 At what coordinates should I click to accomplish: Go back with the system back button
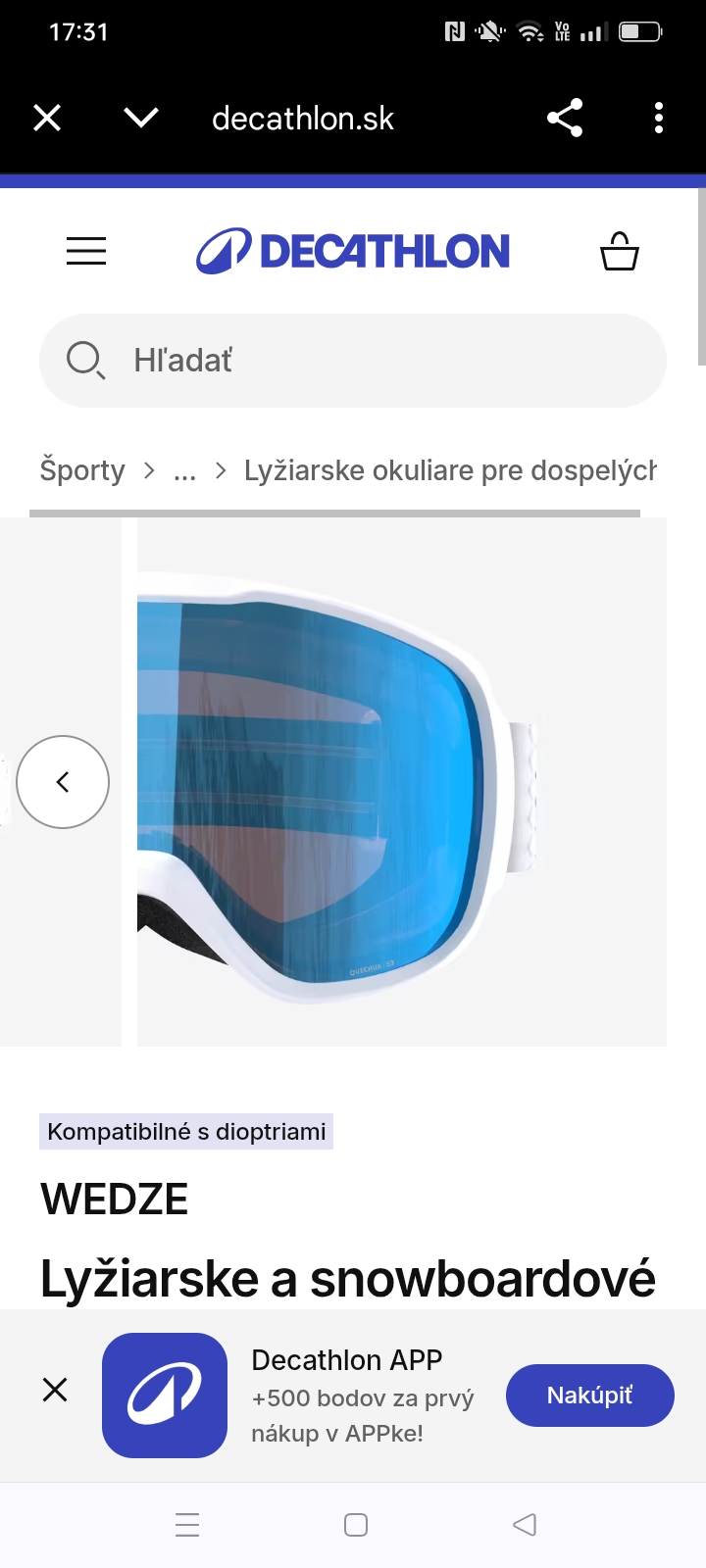(x=525, y=1525)
